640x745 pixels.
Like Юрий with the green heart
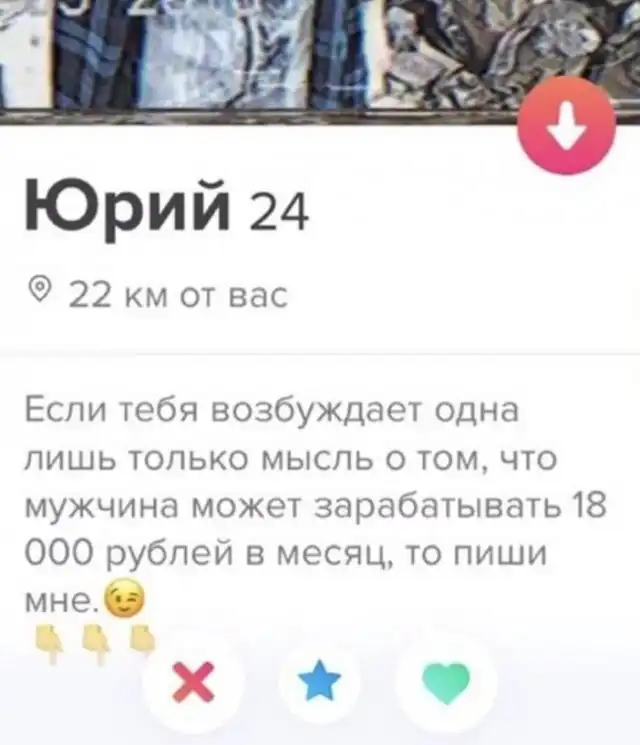coord(445,683)
